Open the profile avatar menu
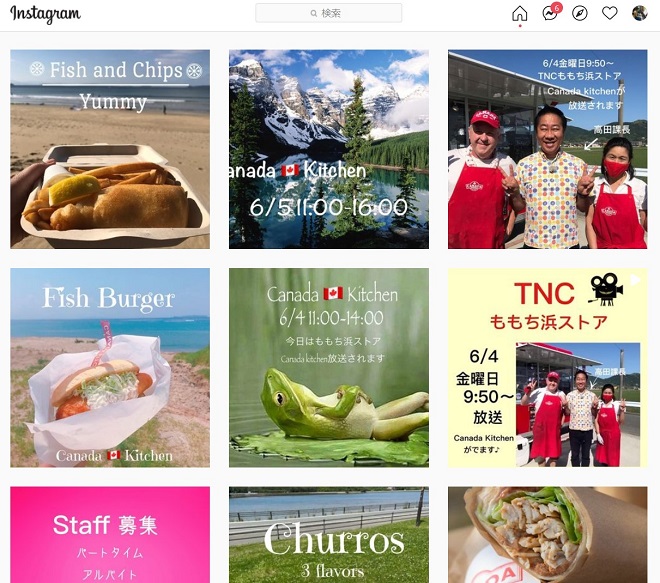Image resolution: width=660 pixels, height=583 pixels. click(x=640, y=13)
